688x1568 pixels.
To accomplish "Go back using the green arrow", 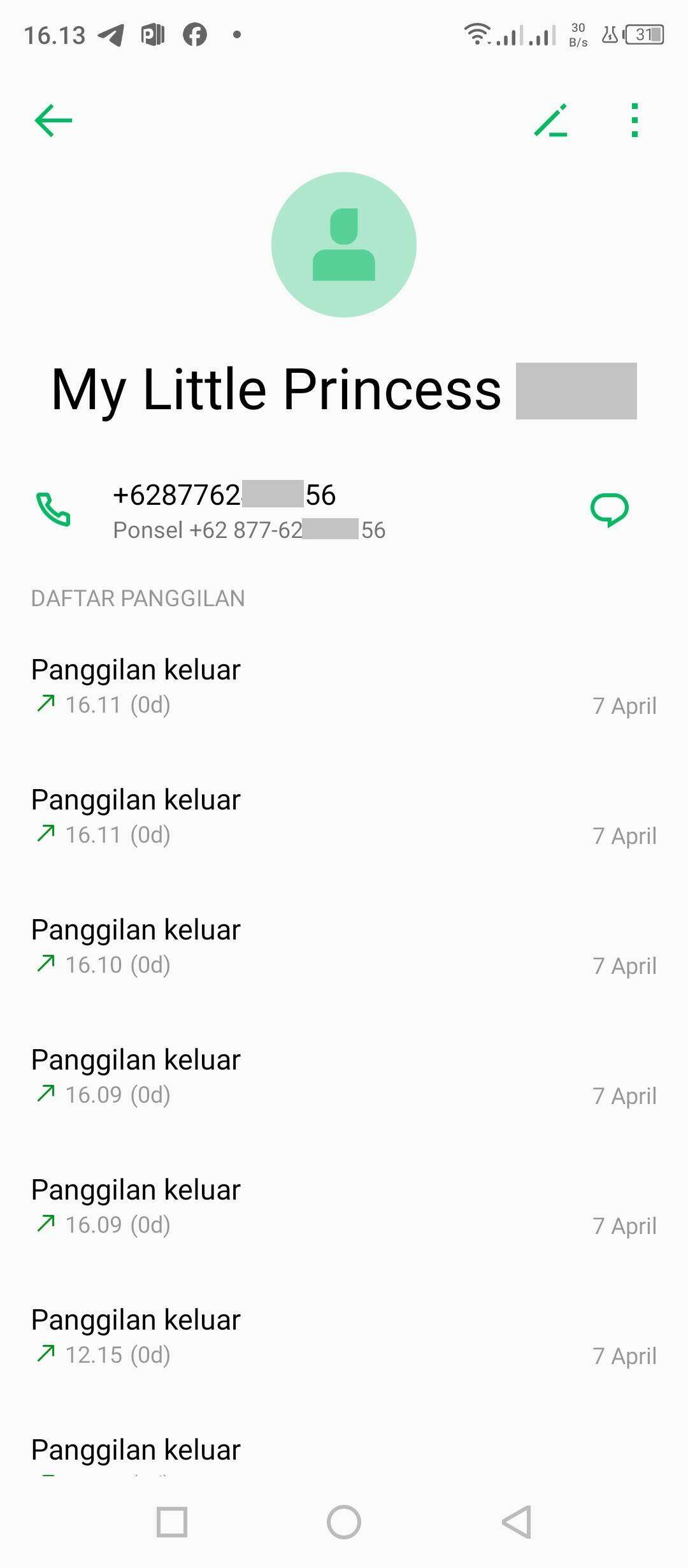I will click(x=54, y=120).
